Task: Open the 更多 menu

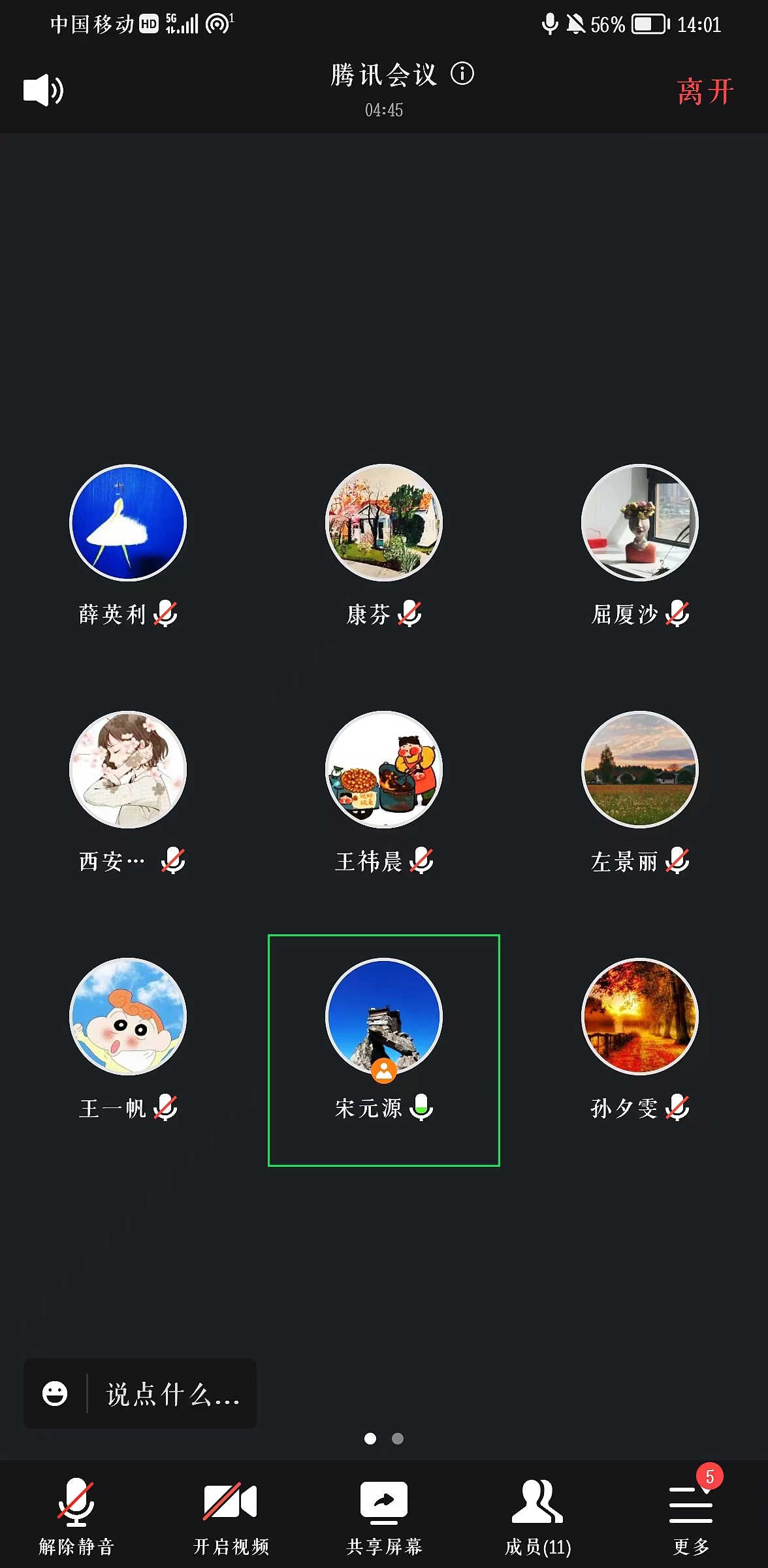Action: click(x=691, y=1516)
